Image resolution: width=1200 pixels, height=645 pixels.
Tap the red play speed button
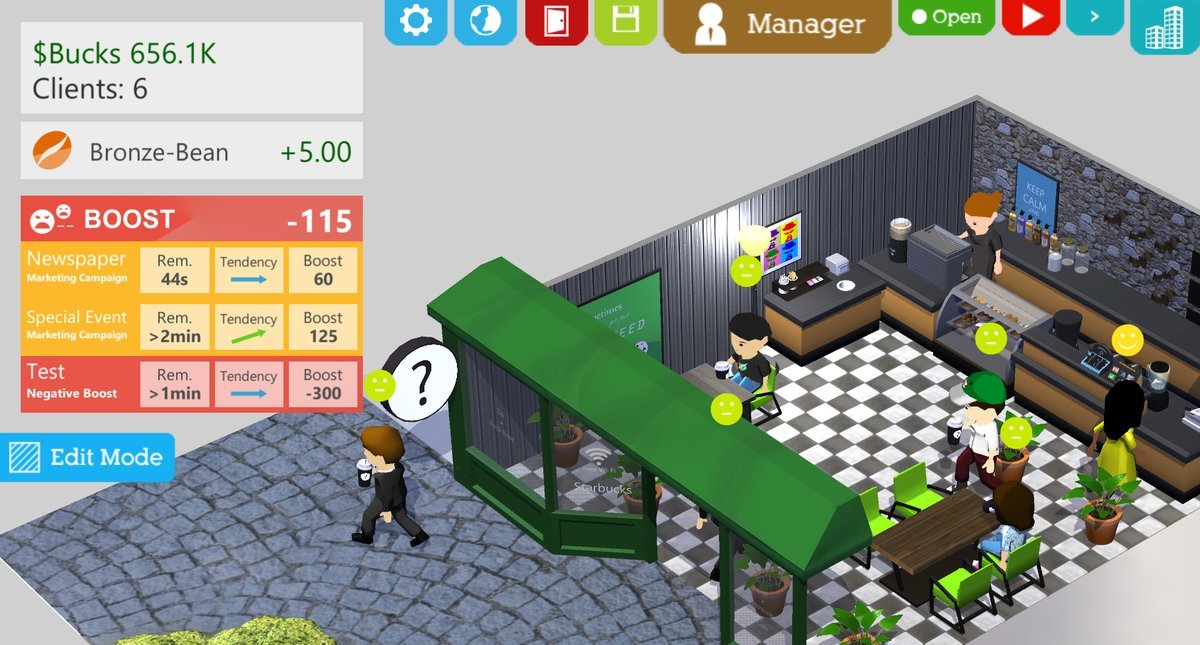click(x=1030, y=17)
